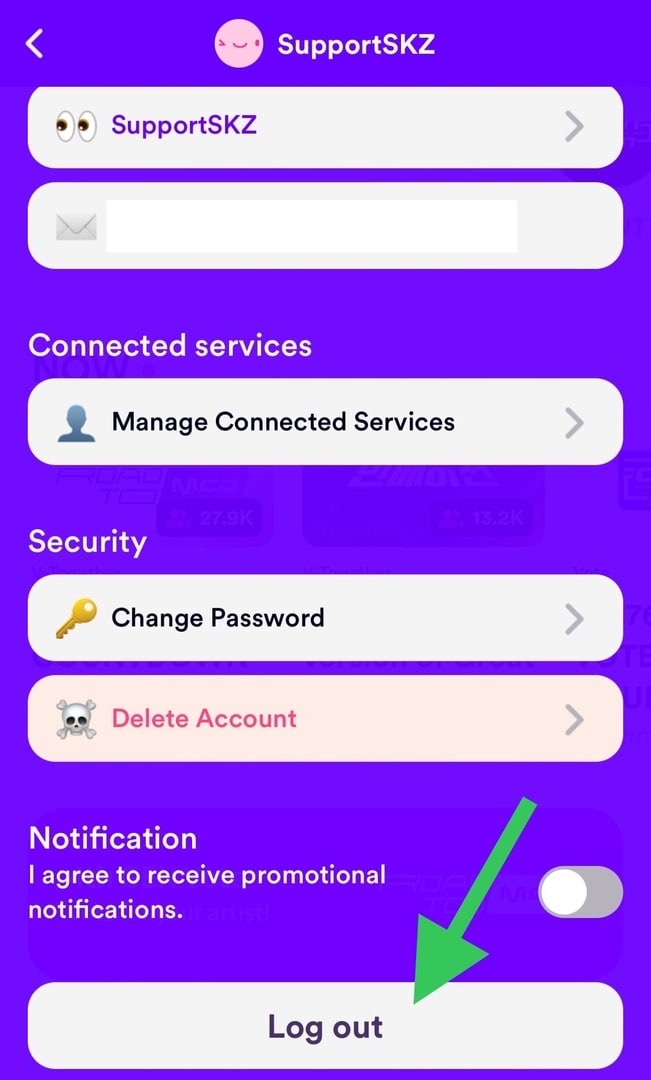Select Delete Account
Viewport: 651px width, 1080px height.
click(x=325, y=719)
